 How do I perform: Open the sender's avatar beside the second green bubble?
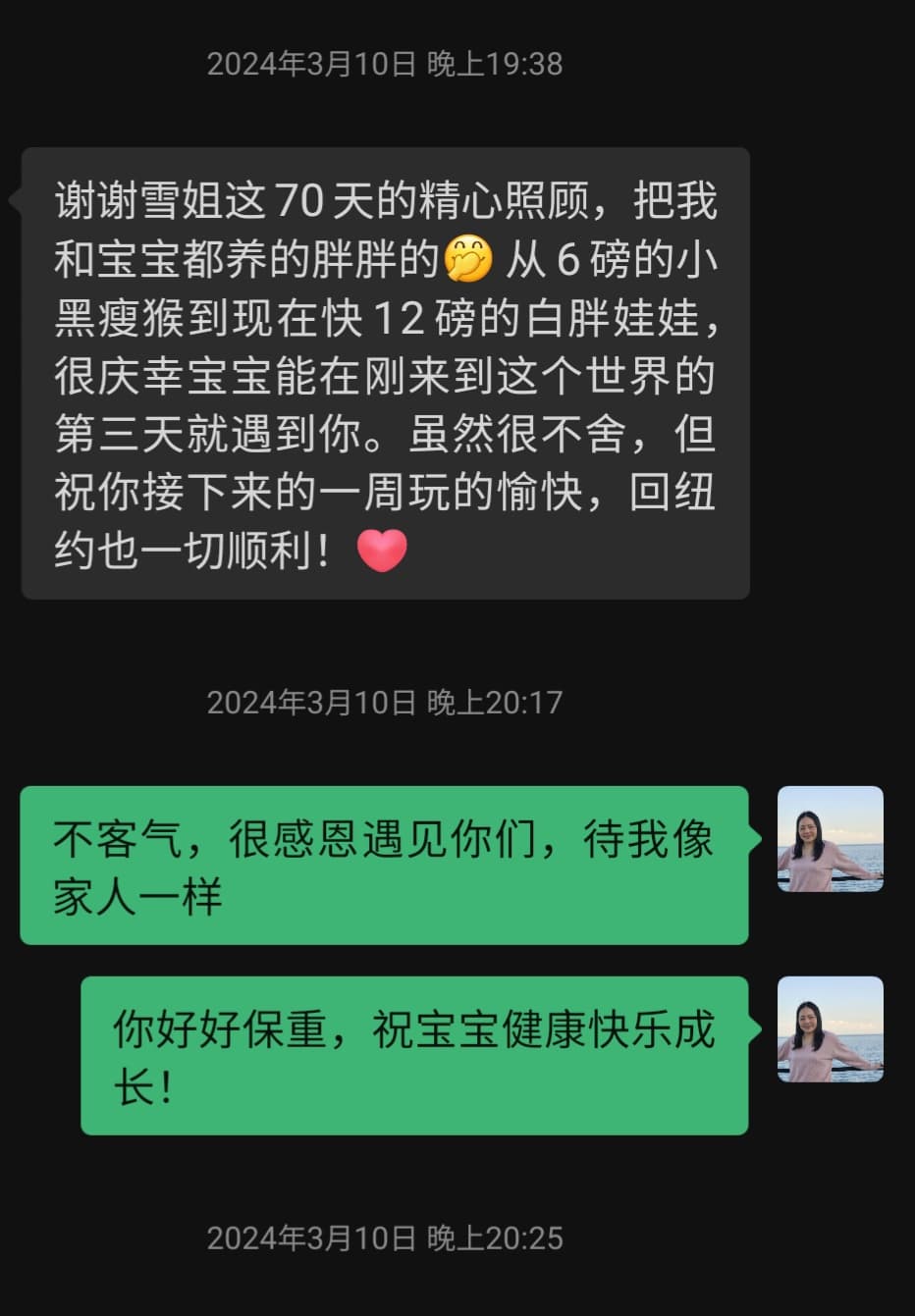tap(830, 1028)
